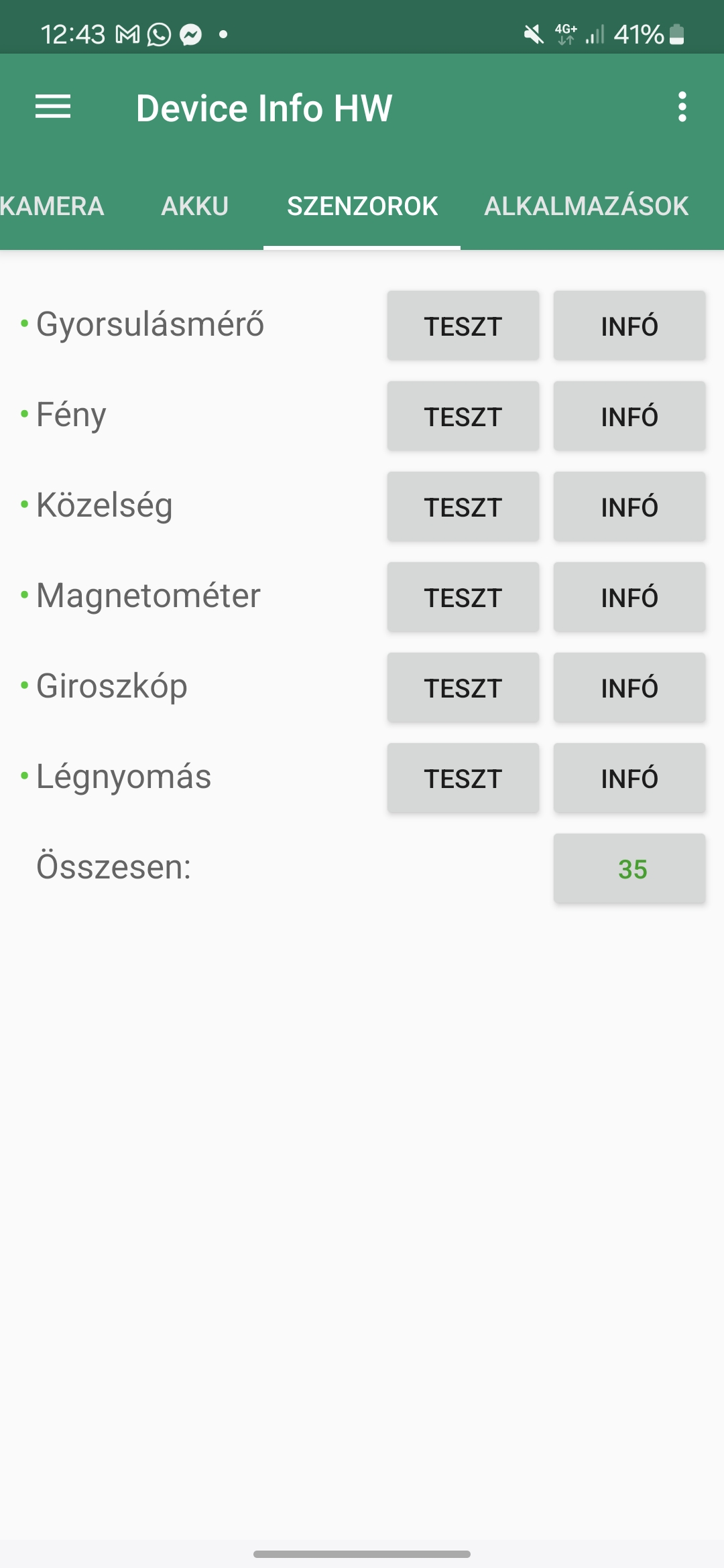
Task: Switch to the KAMERA tab
Action: [x=52, y=206]
